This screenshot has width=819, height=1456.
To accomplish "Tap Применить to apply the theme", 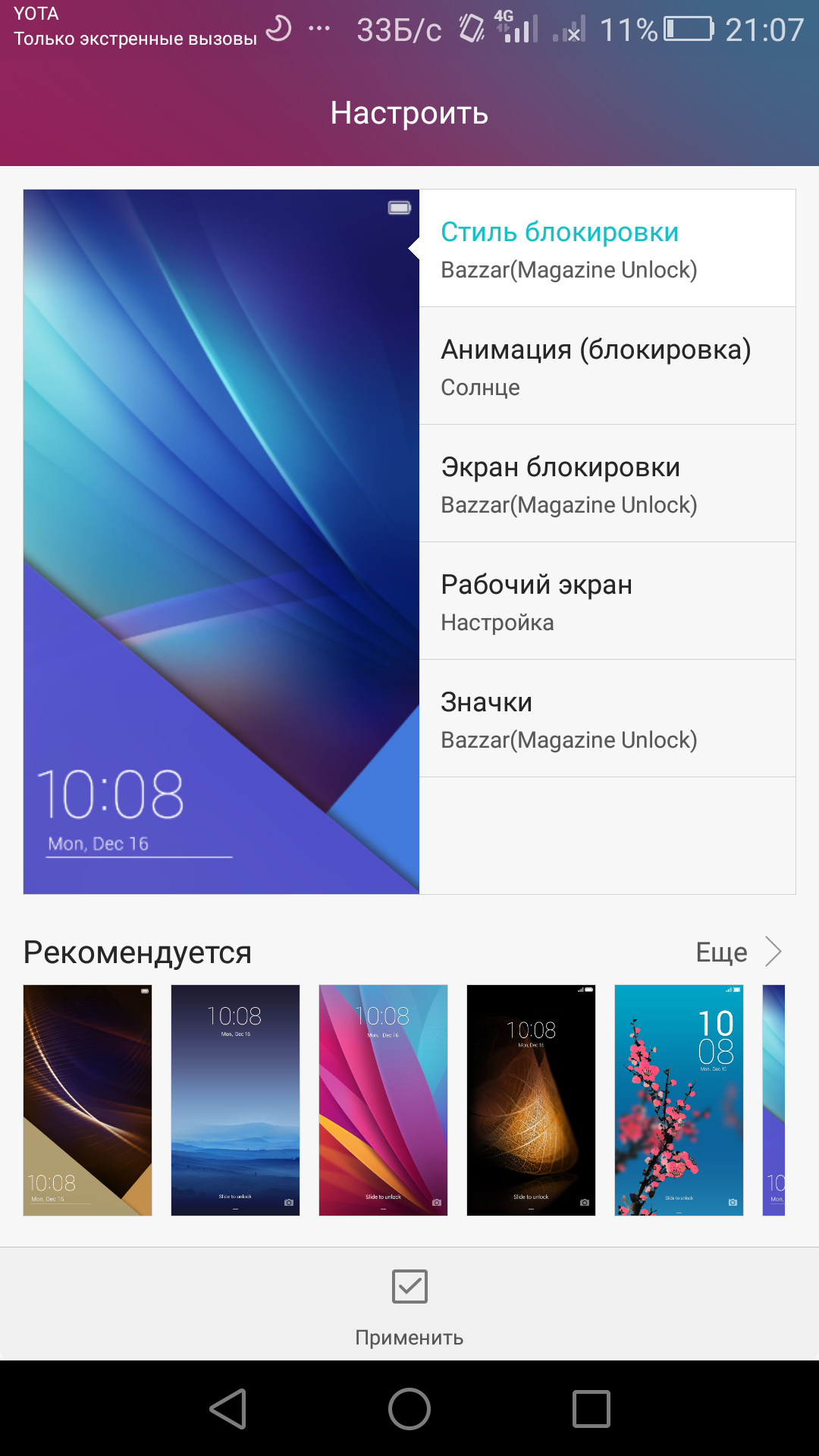I will click(409, 1307).
